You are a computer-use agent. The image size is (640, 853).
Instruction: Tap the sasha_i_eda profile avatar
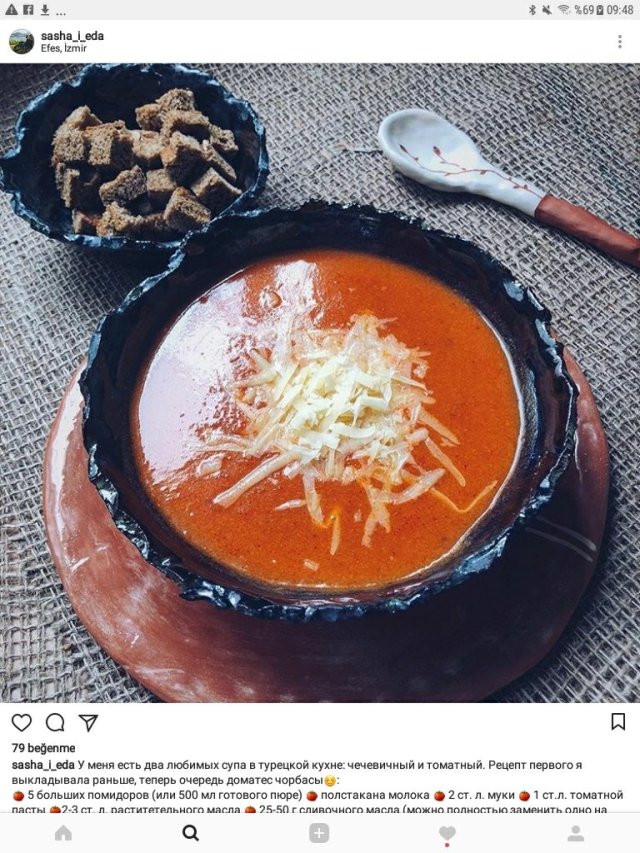(21, 42)
